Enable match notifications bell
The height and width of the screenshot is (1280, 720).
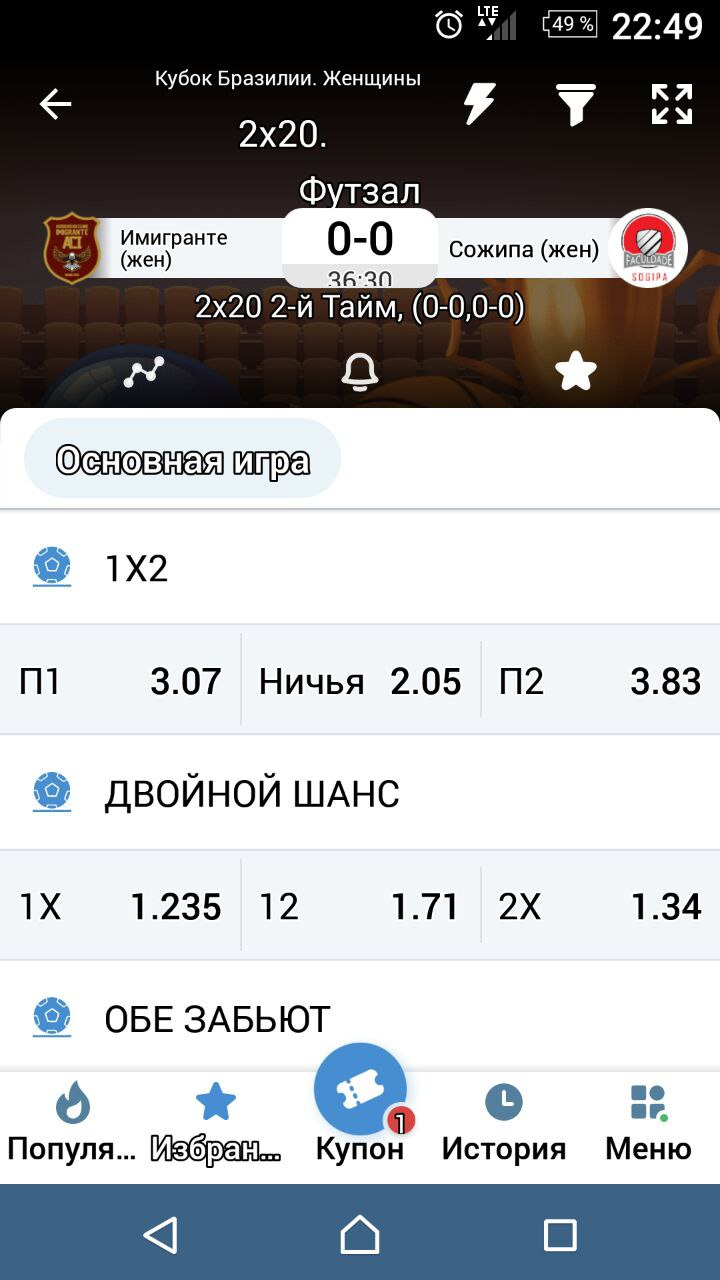point(360,372)
